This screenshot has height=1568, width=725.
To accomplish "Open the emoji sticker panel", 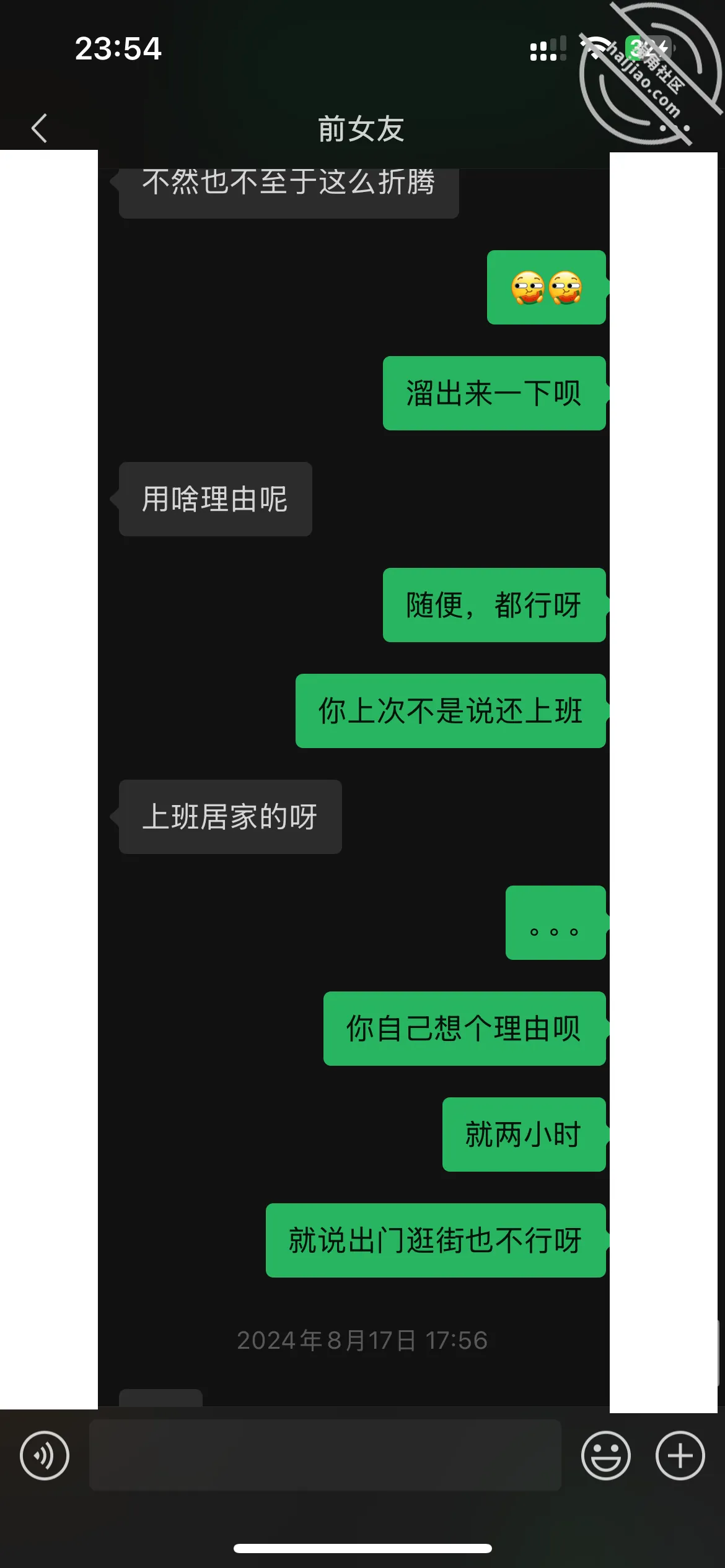I will click(x=605, y=1455).
